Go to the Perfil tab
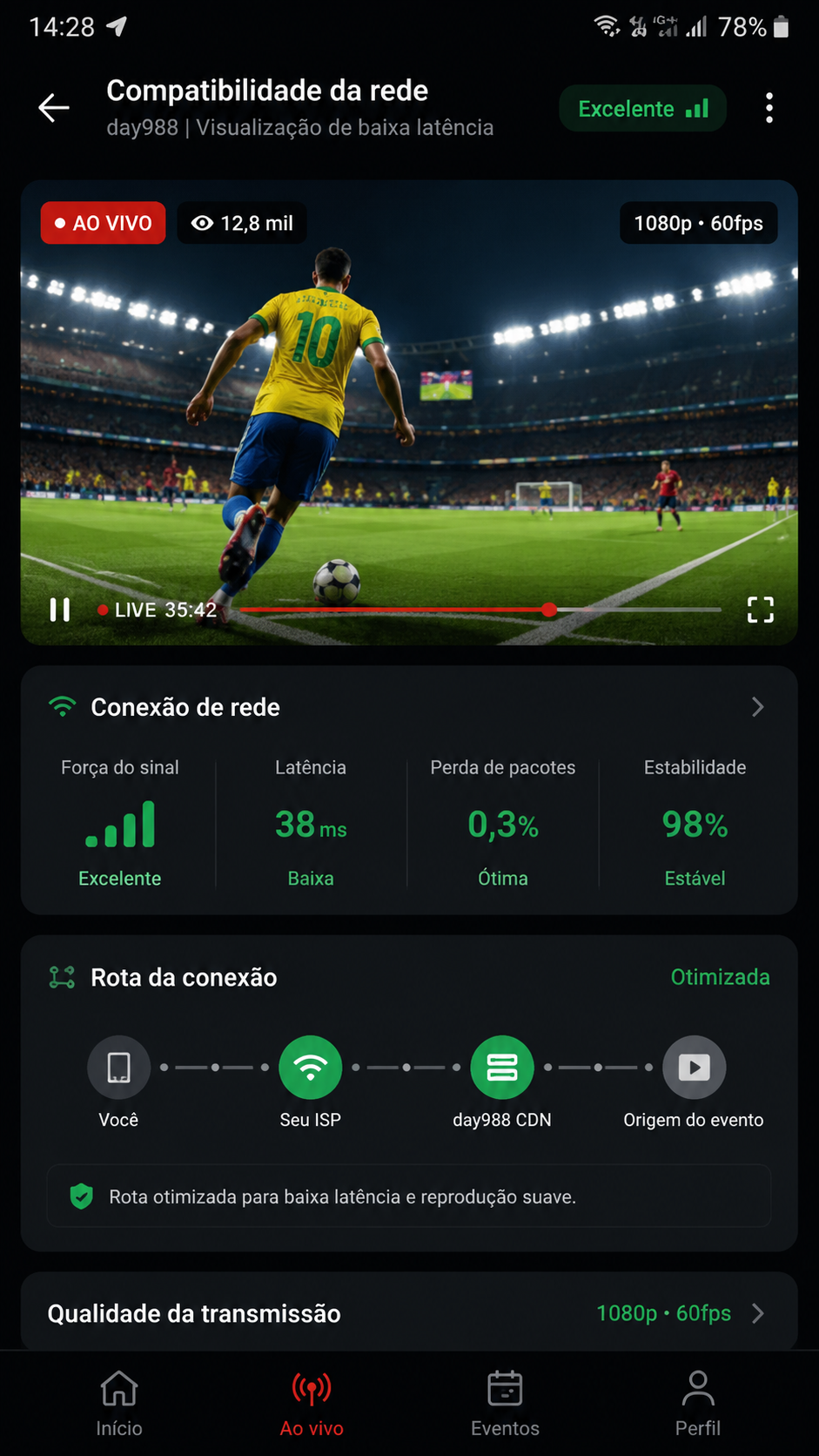Screen dimensions: 819x1456 pos(698,1403)
